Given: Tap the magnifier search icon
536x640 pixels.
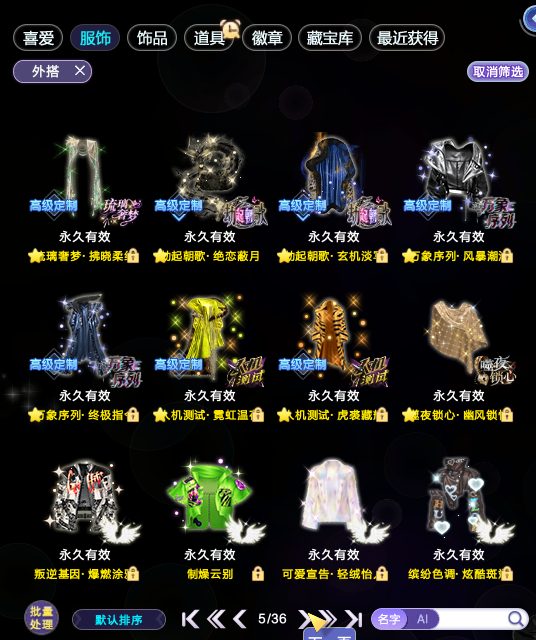Looking at the screenshot, I should [x=516, y=619].
